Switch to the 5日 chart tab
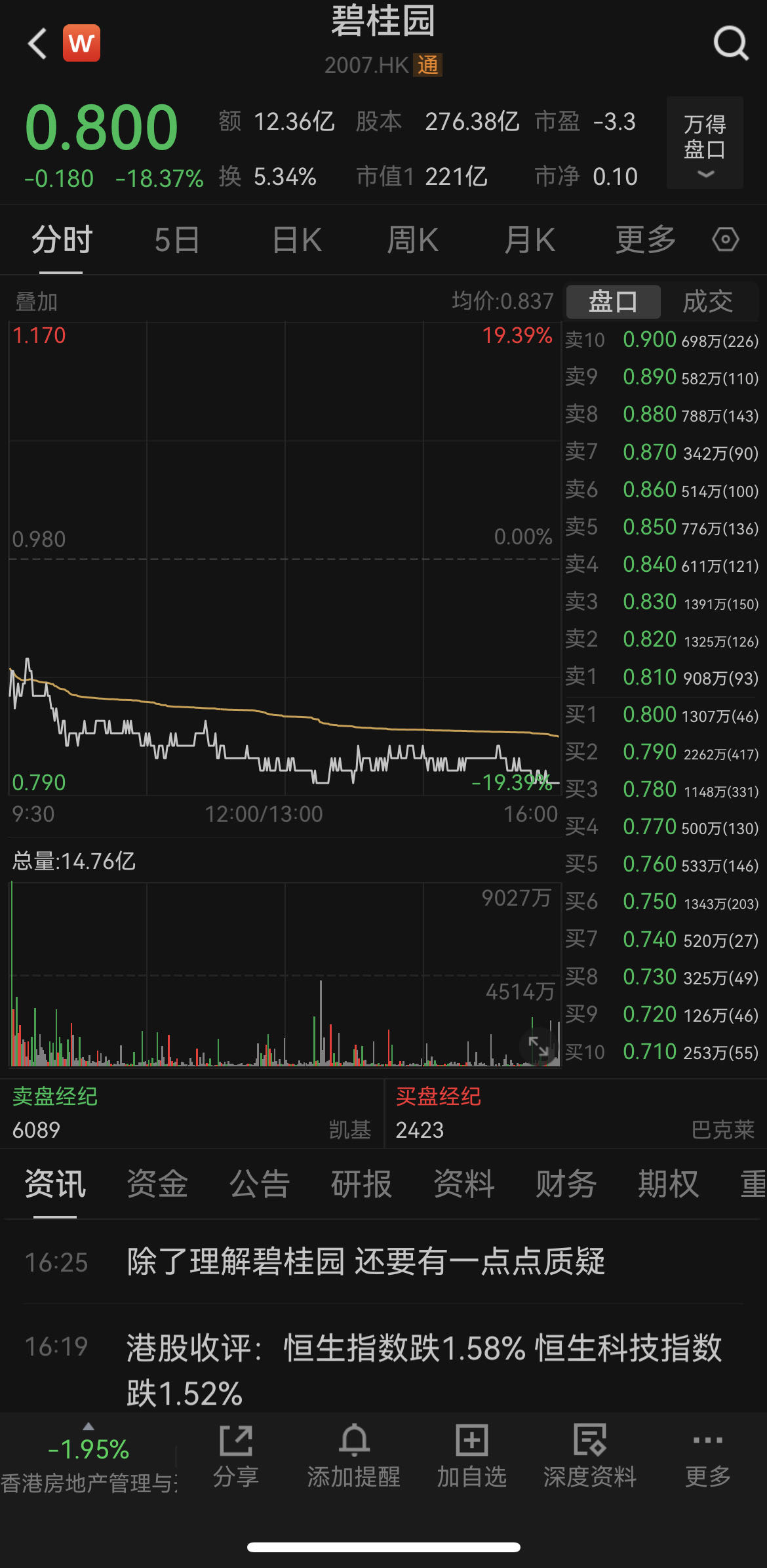This screenshot has width=767, height=1568. (177, 240)
